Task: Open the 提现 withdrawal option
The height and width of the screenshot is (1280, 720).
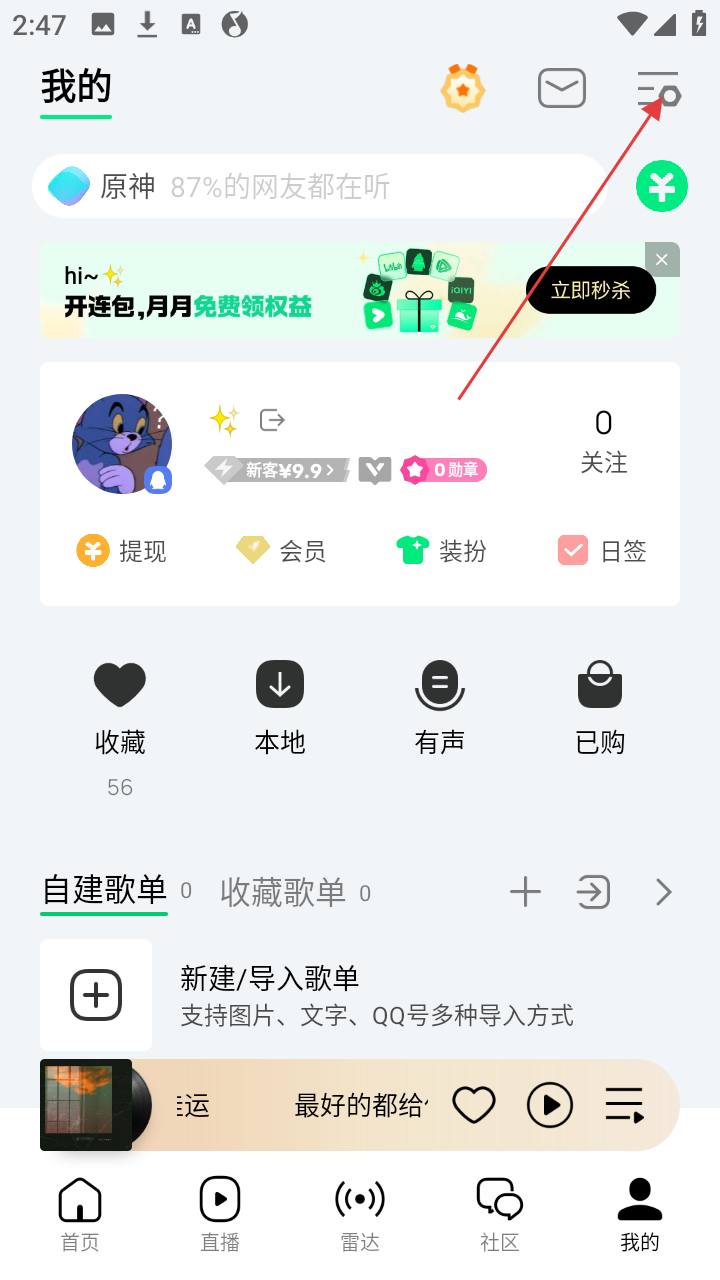Action: pyautogui.click(x=122, y=551)
